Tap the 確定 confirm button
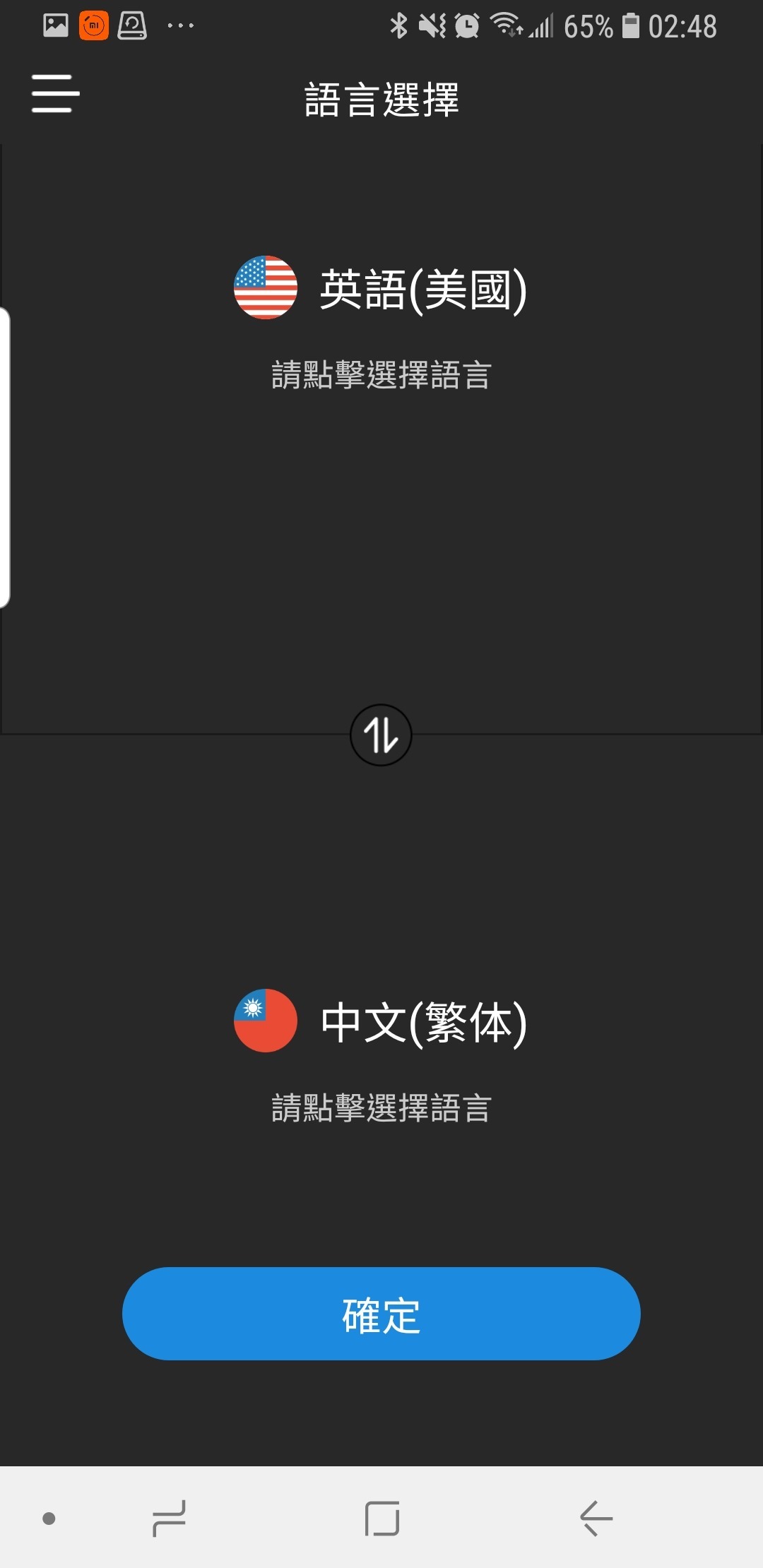Screen dimensions: 763x1568 coord(381,1314)
